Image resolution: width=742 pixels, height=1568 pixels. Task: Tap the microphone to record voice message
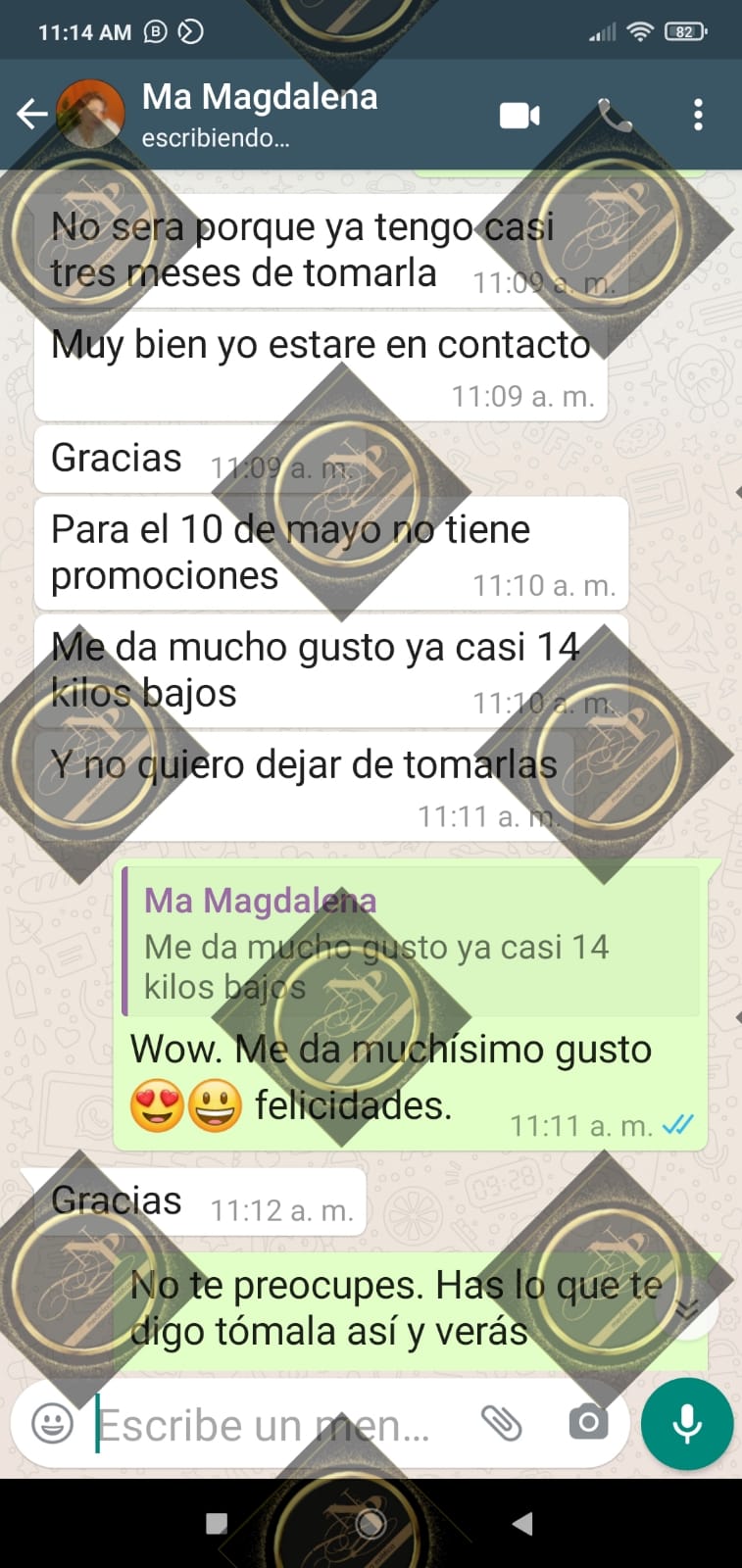[x=687, y=1424]
